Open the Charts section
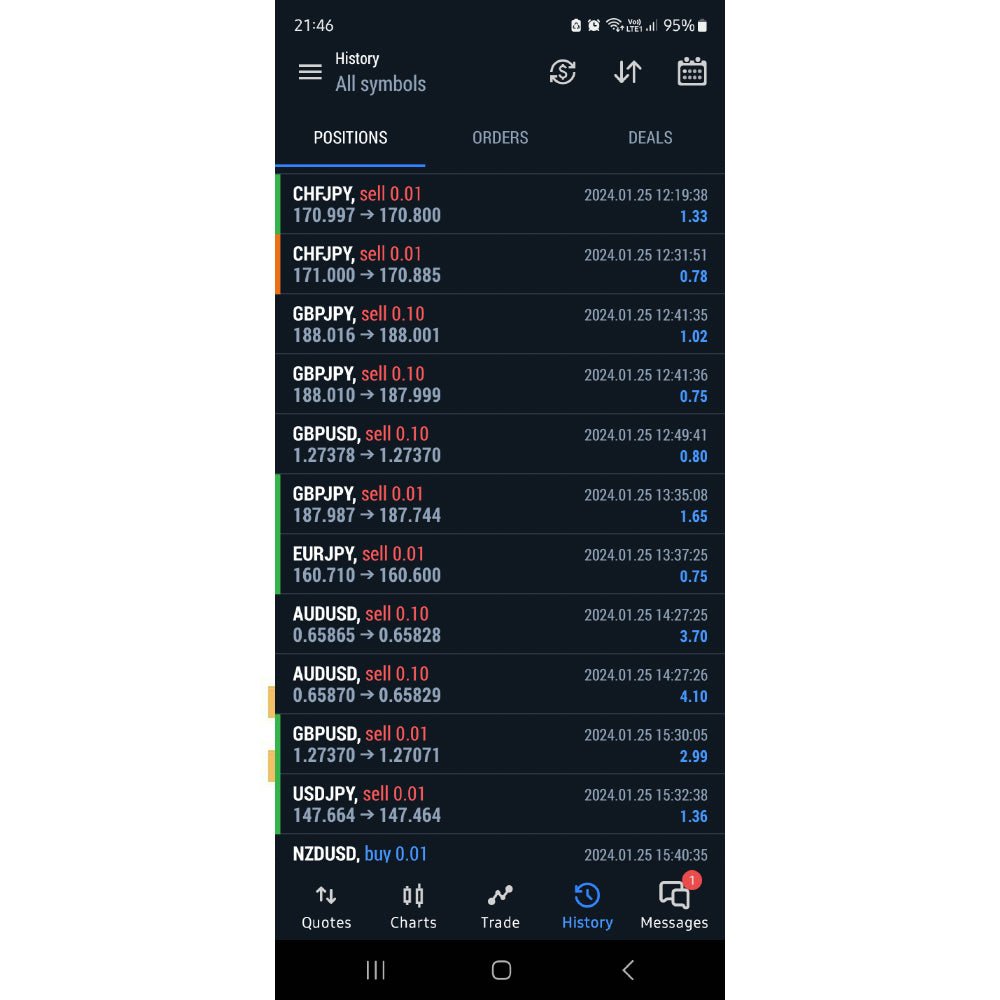The width and height of the screenshot is (1000, 1000). tap(413, 906)
